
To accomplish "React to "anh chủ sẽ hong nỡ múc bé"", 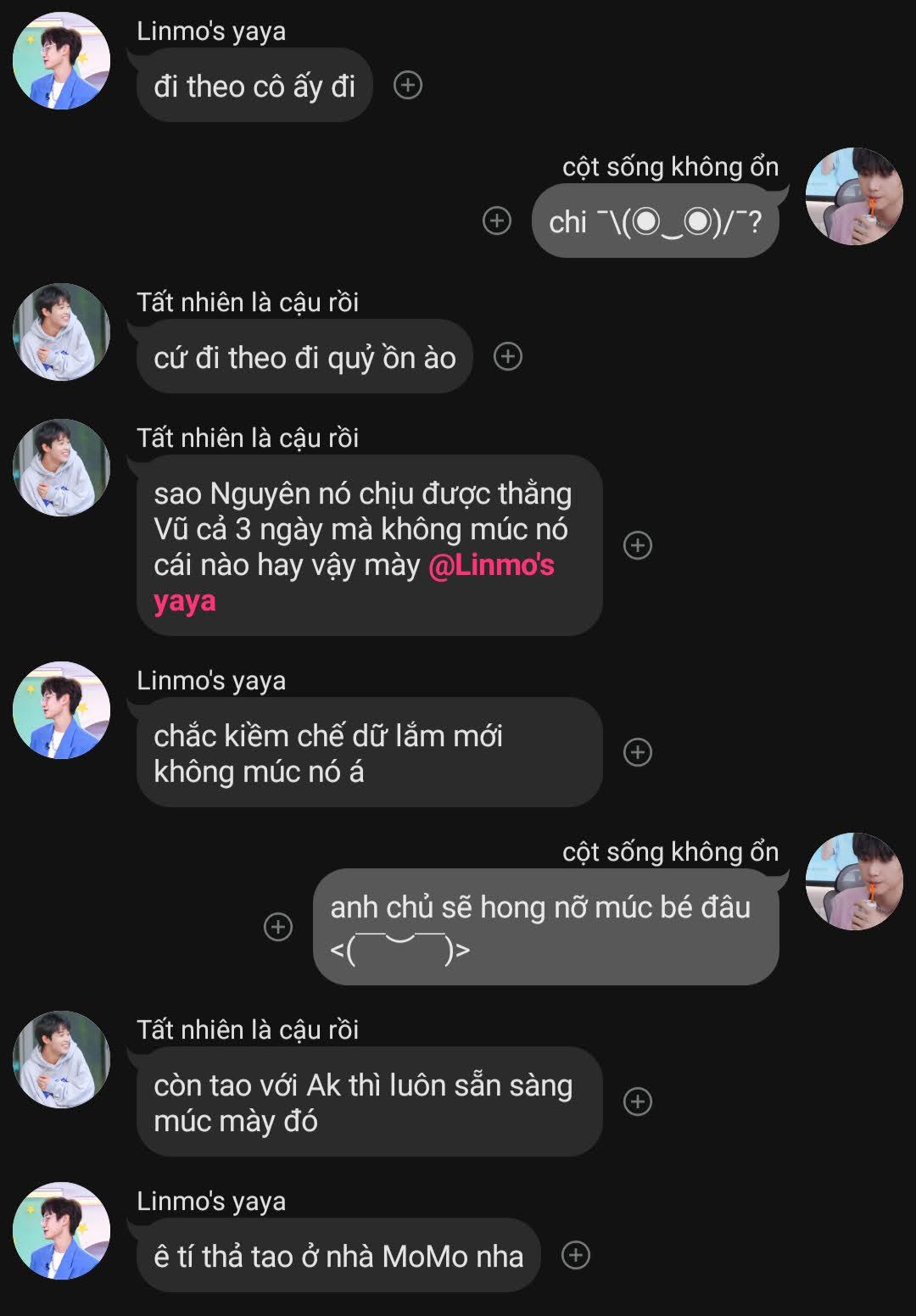I will pyautogui.click(x=278, y=927).
